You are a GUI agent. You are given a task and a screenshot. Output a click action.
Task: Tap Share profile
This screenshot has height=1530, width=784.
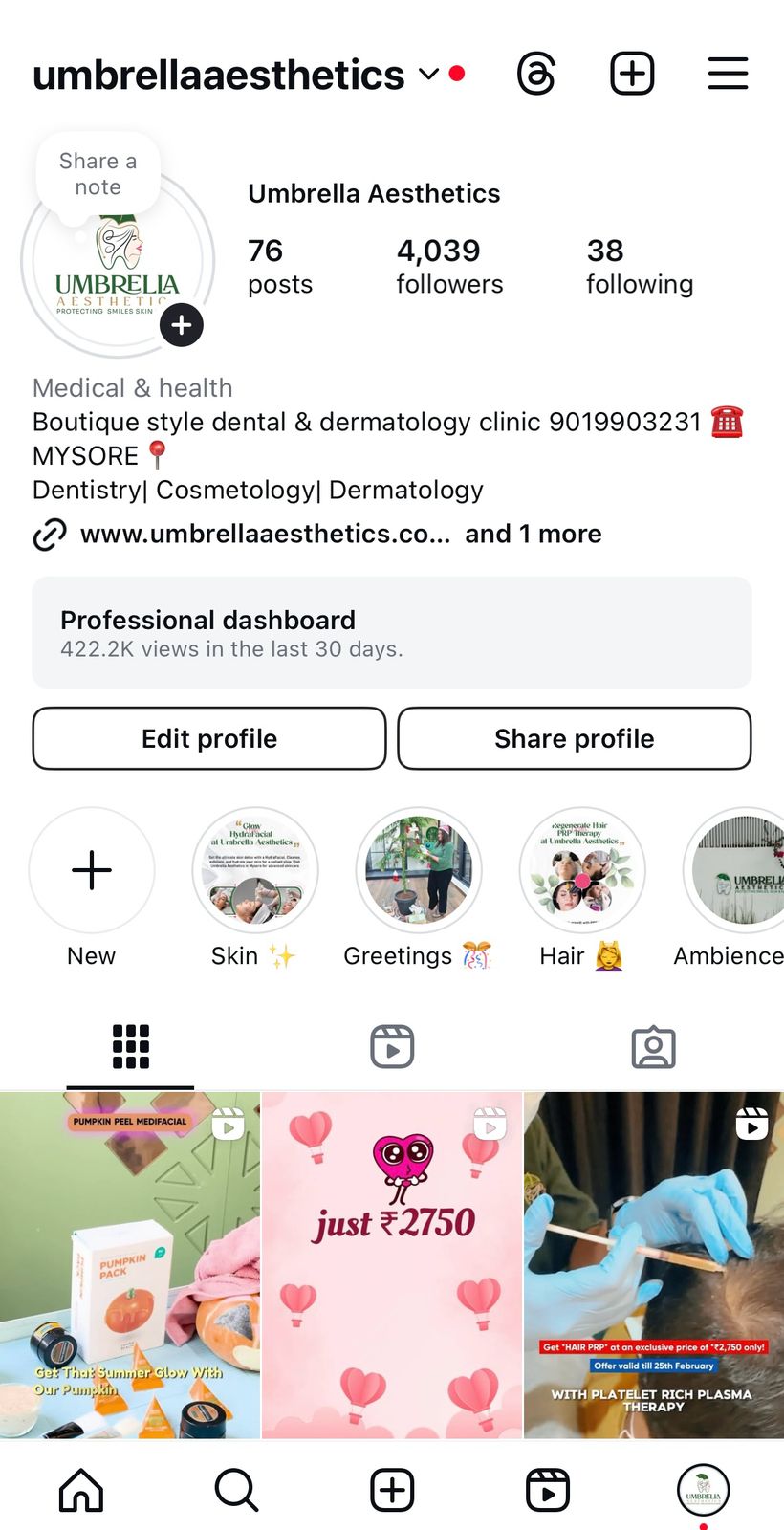pyautogui.click(x=574, y=738)
